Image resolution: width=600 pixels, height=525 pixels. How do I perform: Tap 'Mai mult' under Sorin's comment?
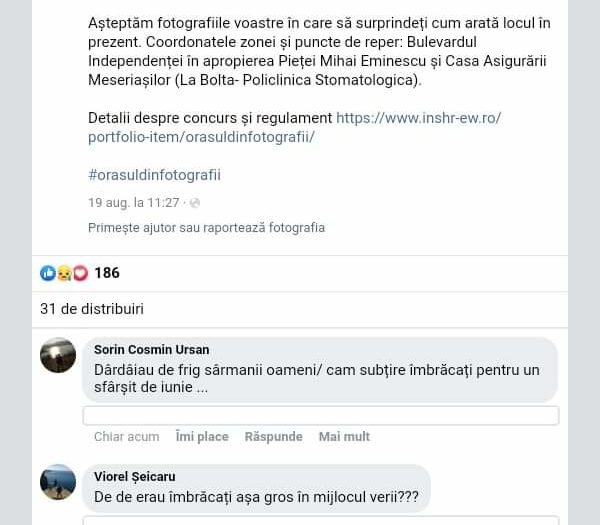tap(344, 437)
